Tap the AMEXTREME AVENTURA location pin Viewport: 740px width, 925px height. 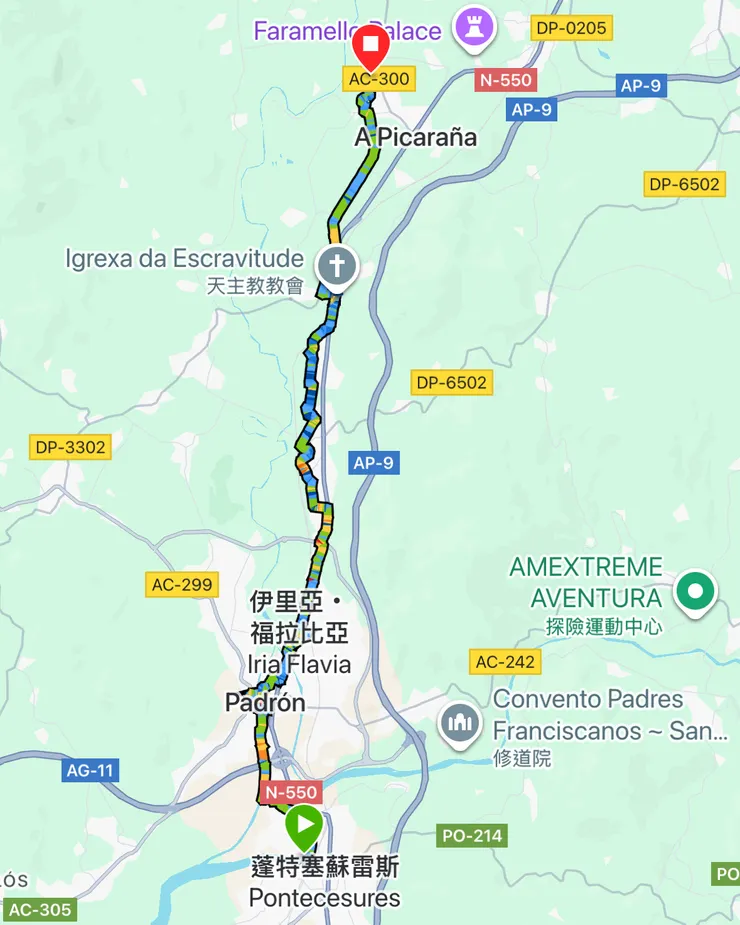[x=693, y=591]
